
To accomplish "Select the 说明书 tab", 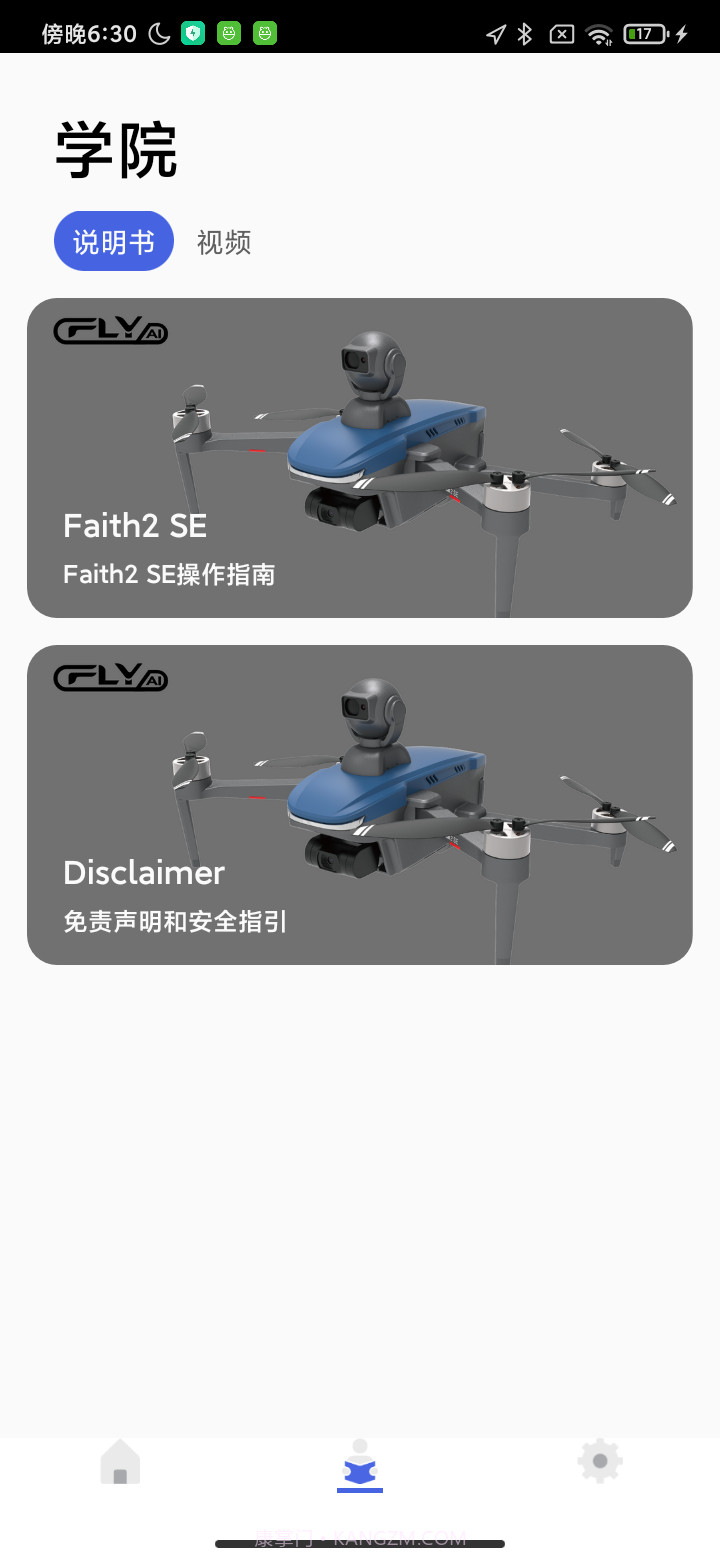I will point(113,240).
